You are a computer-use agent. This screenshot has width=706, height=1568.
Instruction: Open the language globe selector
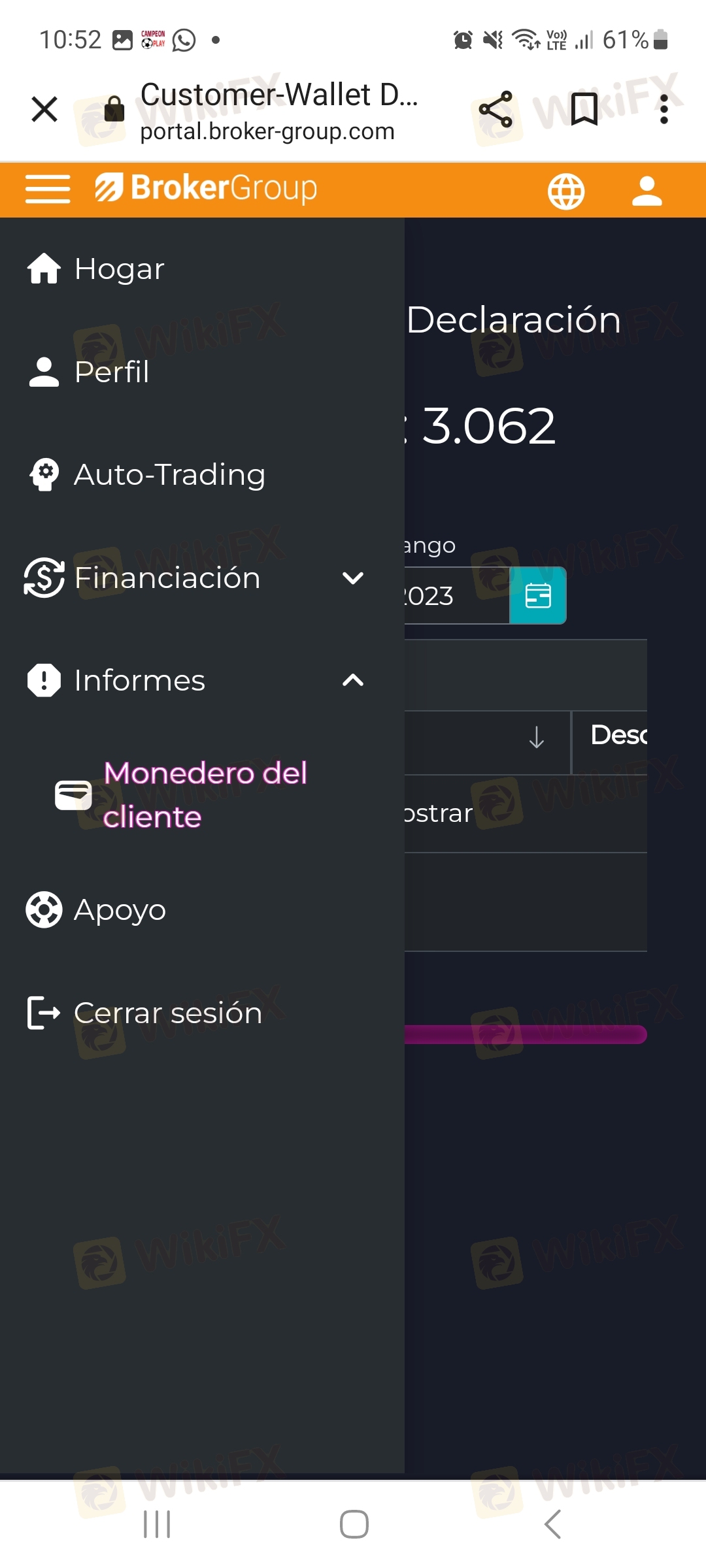[x=566, y=191]
